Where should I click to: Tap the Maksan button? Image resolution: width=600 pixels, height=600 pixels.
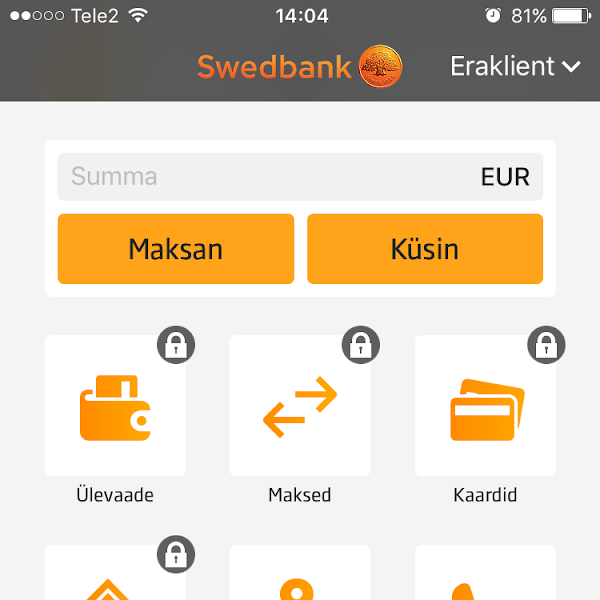176,249
